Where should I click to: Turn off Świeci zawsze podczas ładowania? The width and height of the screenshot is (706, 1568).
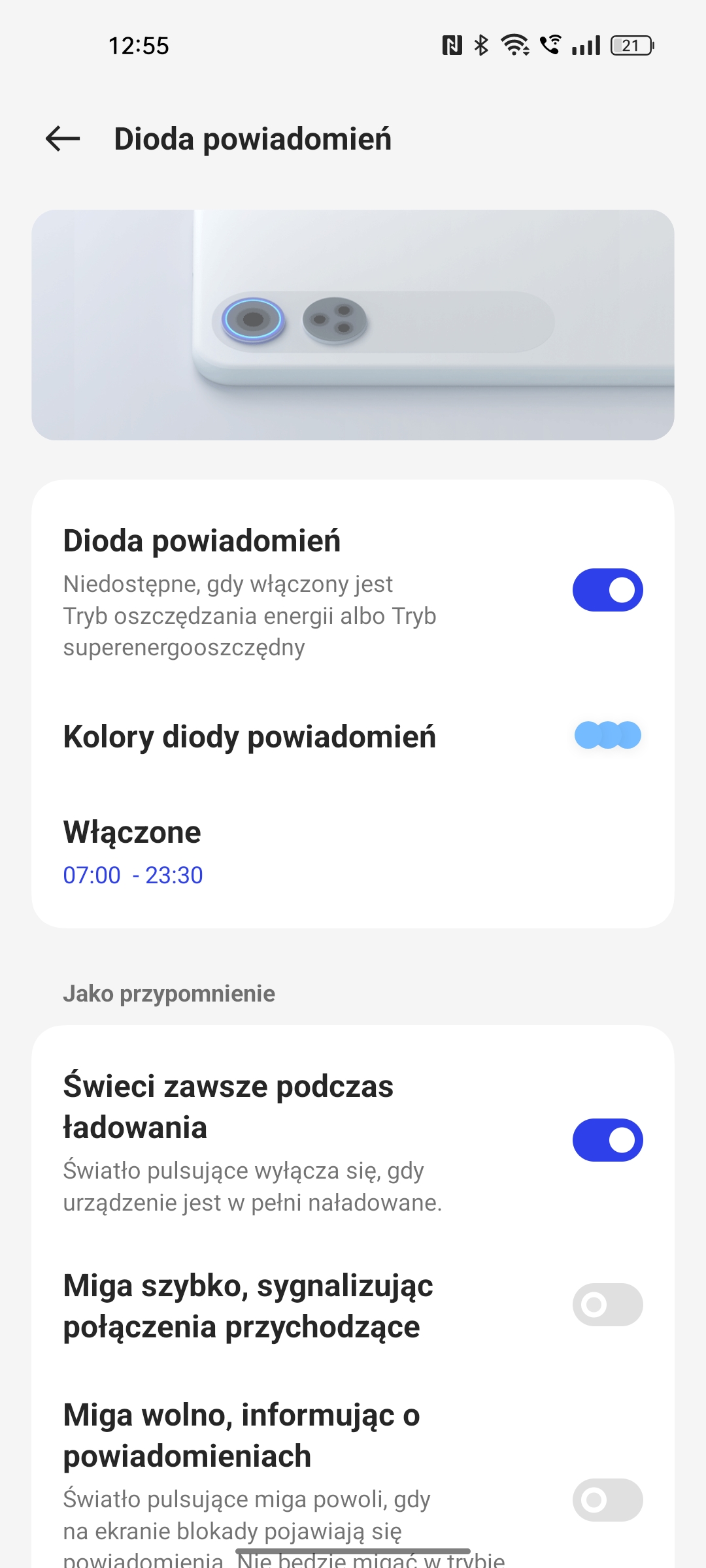pyautogui.click(x=607, y=1139)
